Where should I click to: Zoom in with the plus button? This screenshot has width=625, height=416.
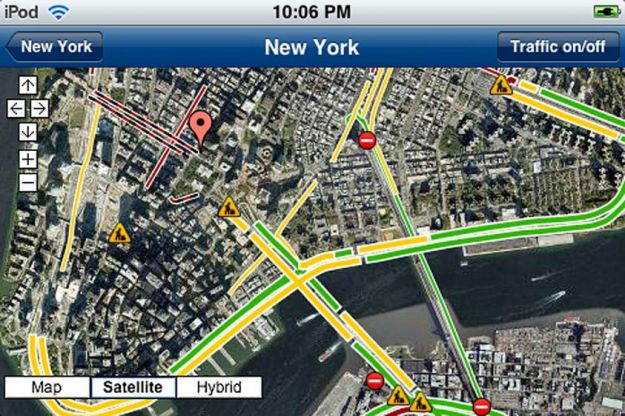pyautogui.click(x=28, y=158)
